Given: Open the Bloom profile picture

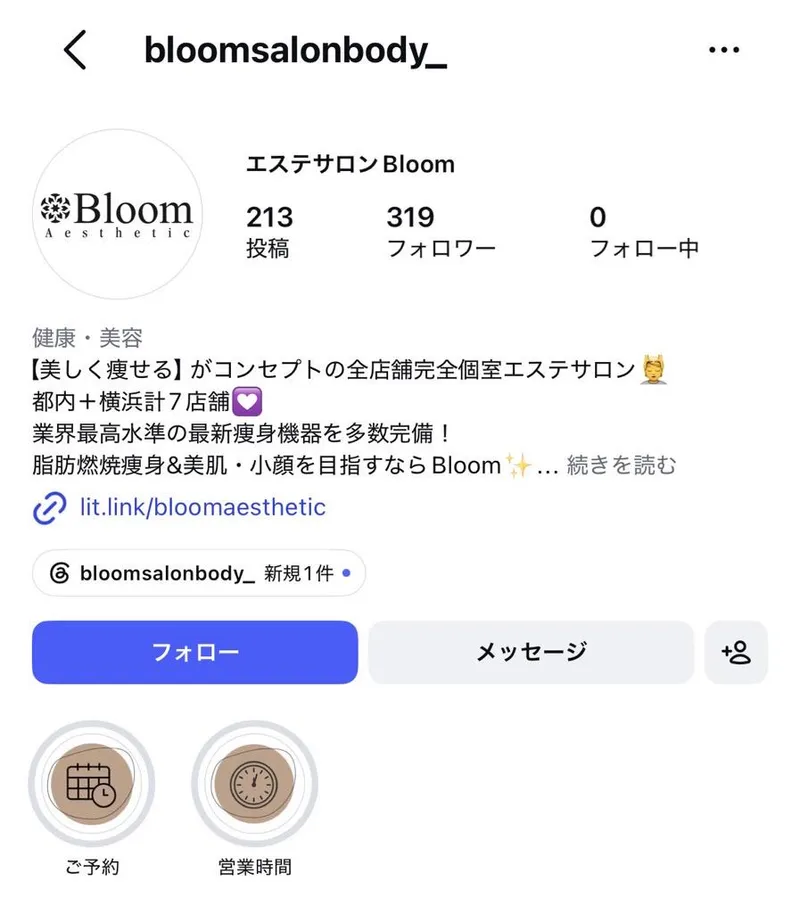Looking at the screenshot, I should [x=117, y=214].
